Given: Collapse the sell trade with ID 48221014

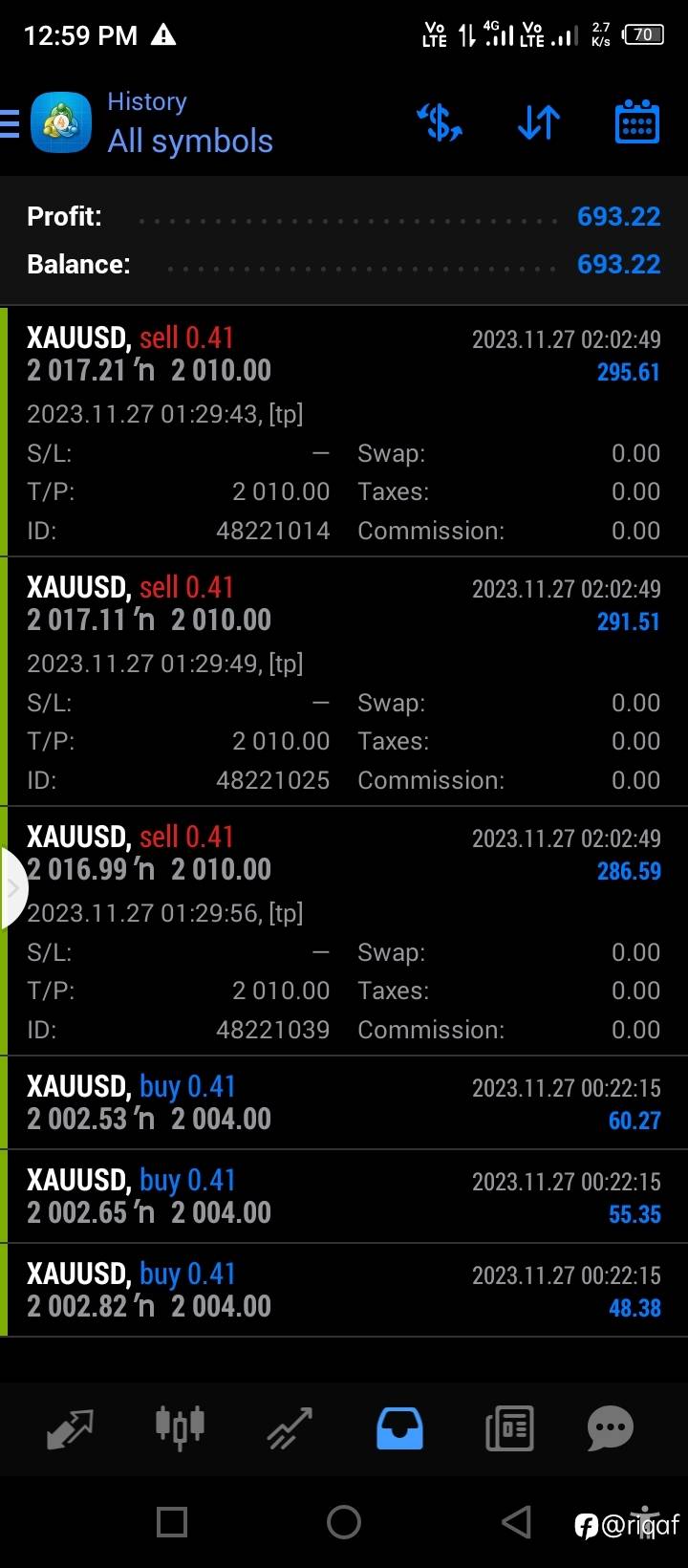Looking at the screenshot, I should [344, 354].
